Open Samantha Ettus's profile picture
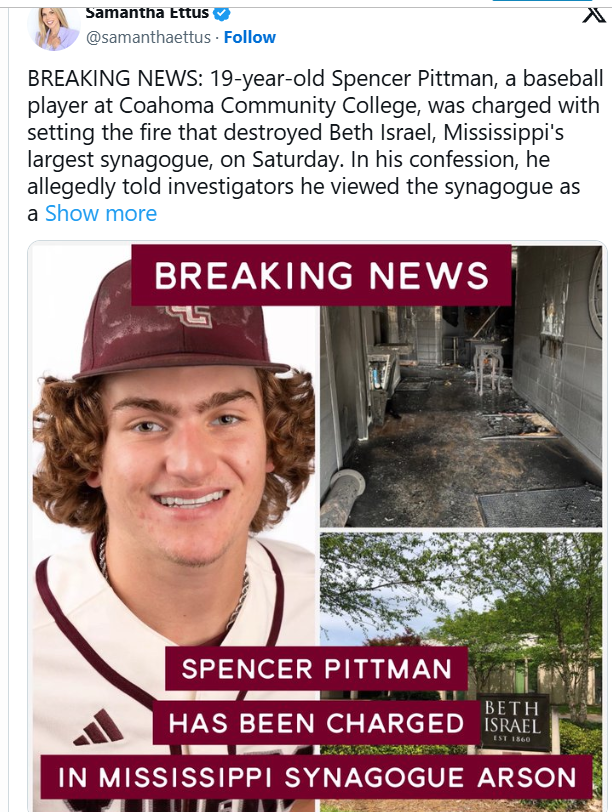Viewport: 612px width, 812px height. pos(57,29)
